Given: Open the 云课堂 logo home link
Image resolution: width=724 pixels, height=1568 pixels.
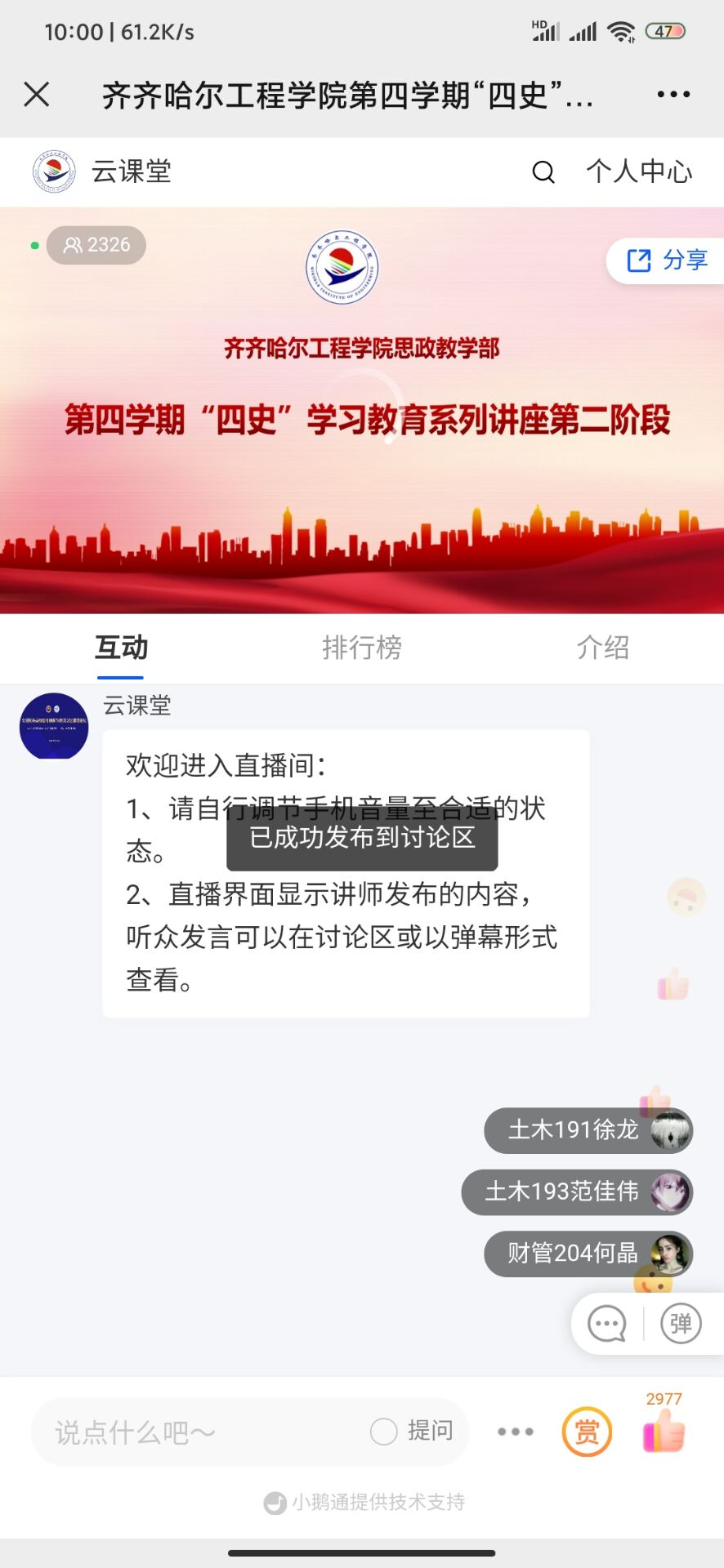Looking at the screenshot, I should (x=54, y=172).
